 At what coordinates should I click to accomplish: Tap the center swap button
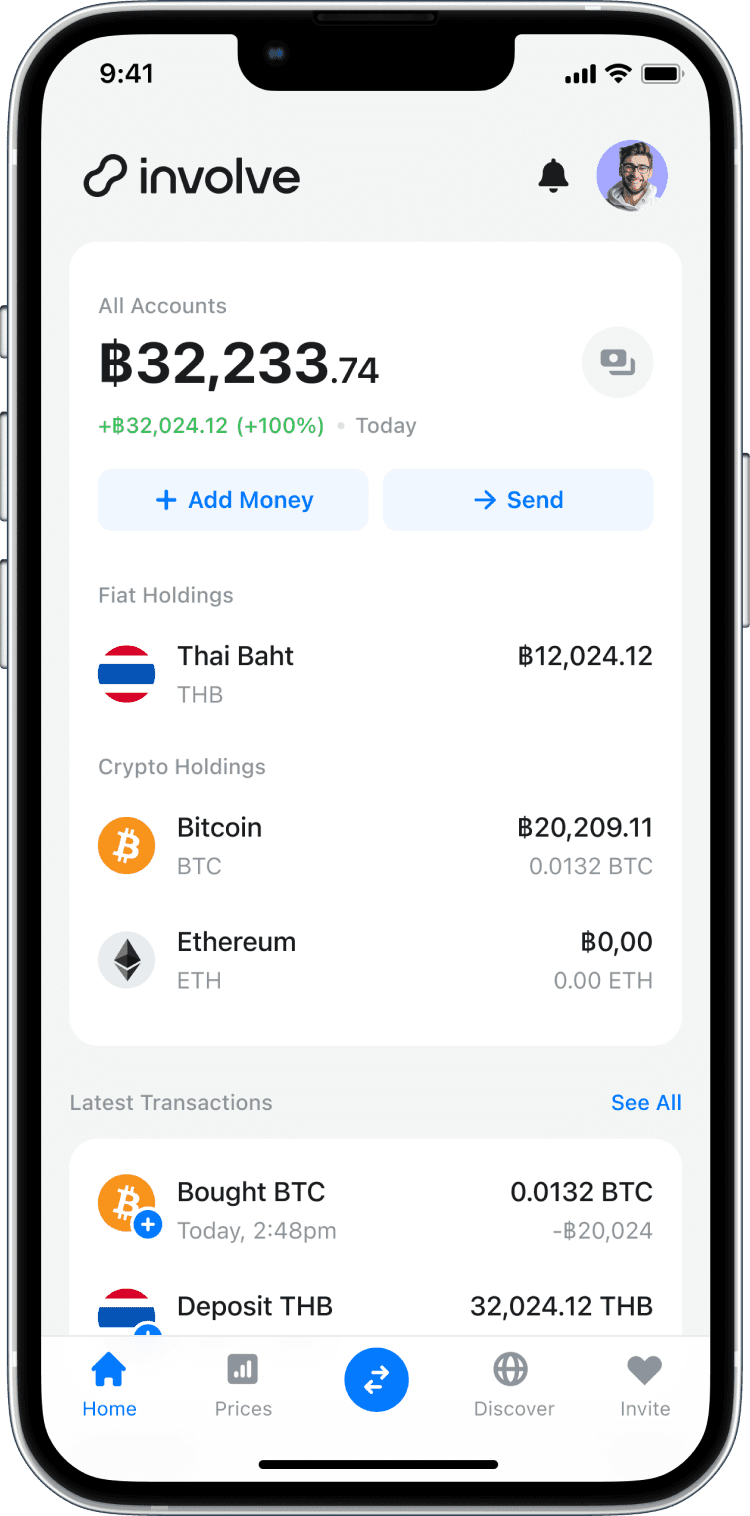tap(376, 1380)
